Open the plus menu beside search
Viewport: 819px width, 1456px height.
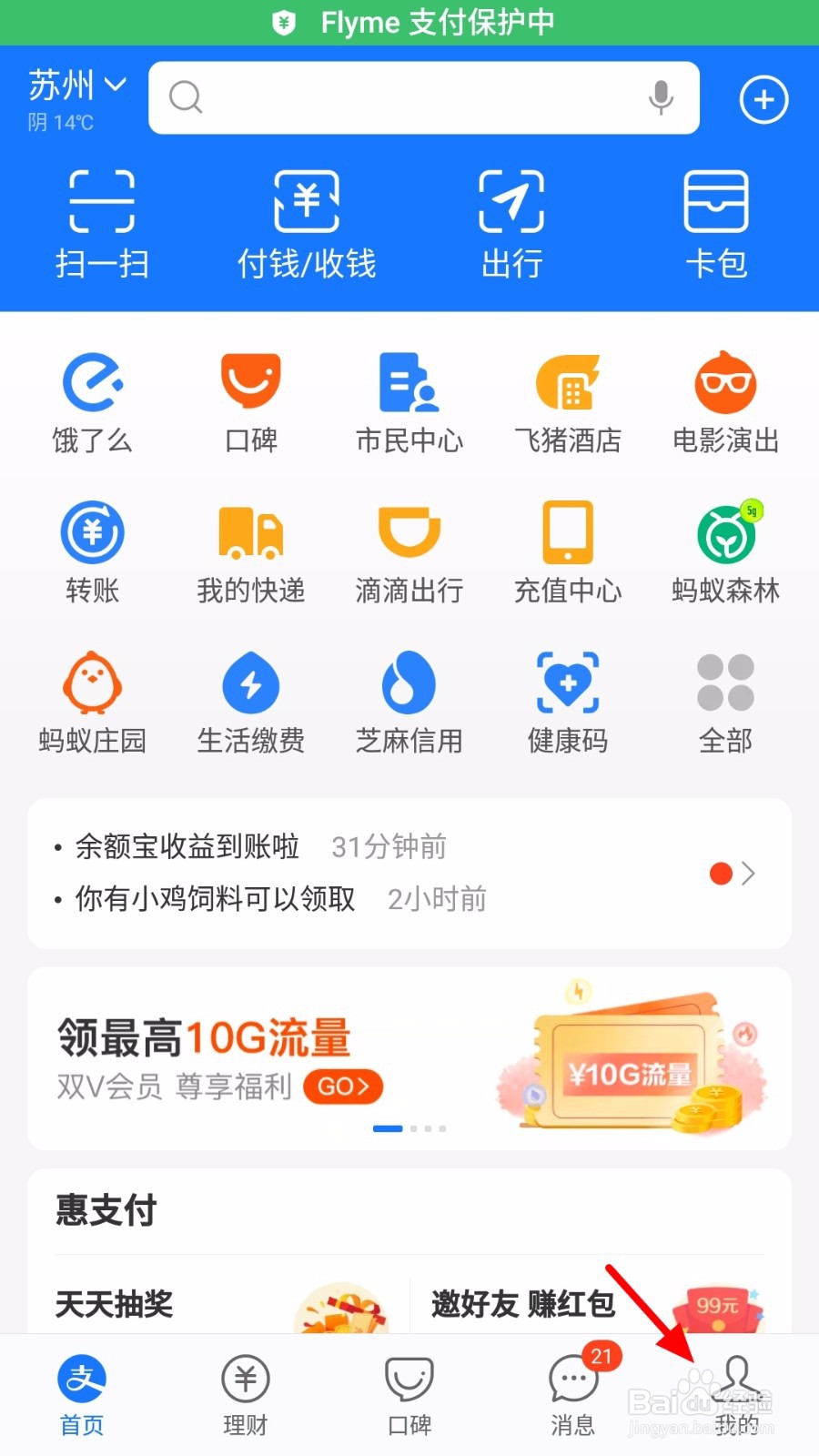[763, 99]
